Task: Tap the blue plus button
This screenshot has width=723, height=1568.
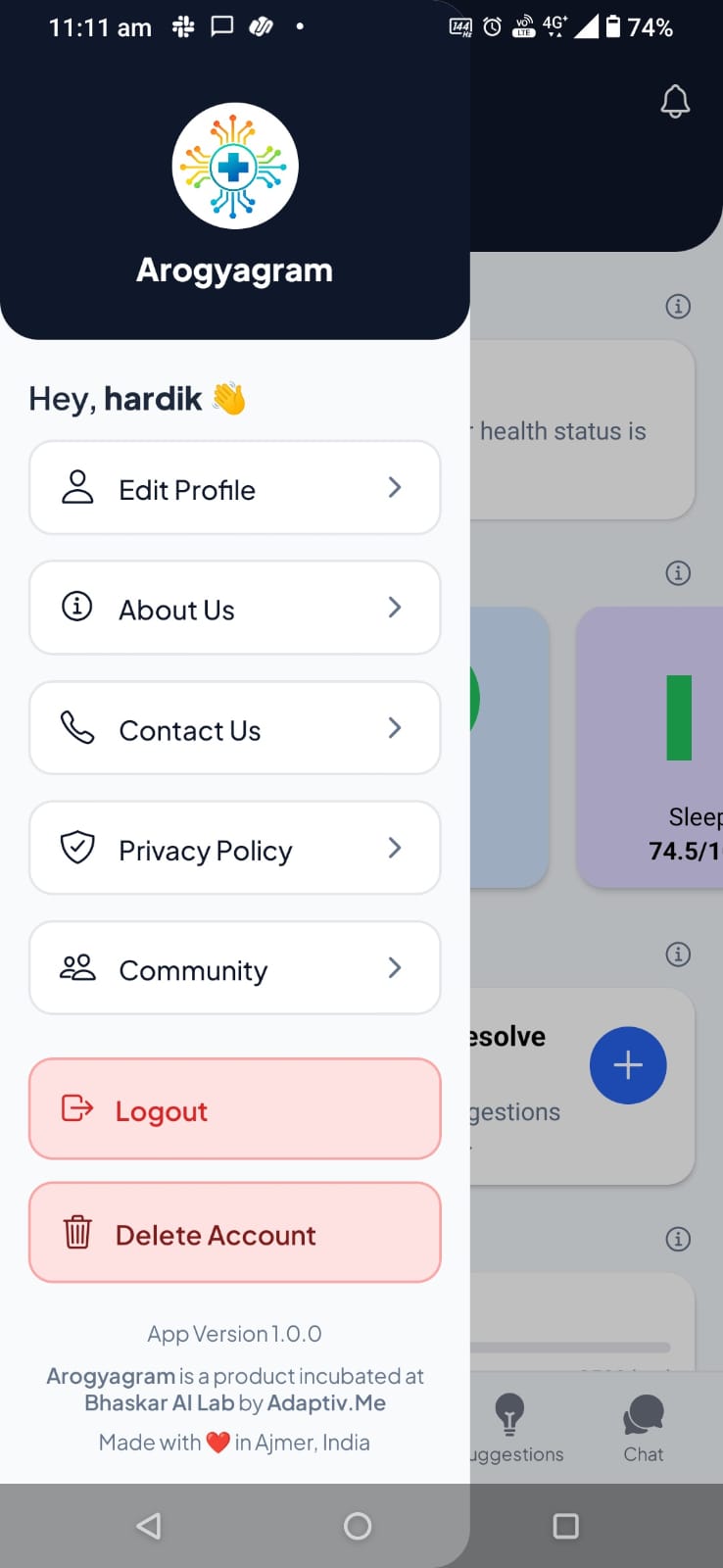Action: click(628, 1065)
